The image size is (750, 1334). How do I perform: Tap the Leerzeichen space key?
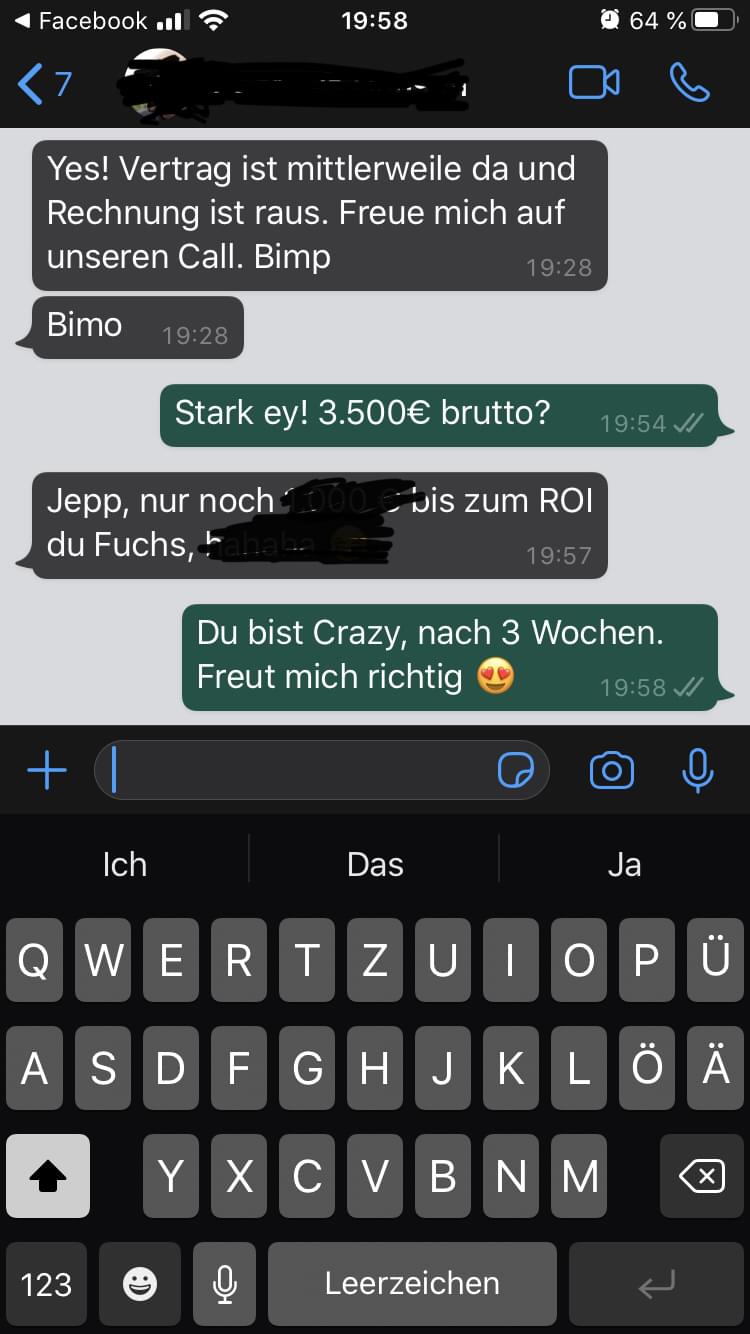(412, 1284)
